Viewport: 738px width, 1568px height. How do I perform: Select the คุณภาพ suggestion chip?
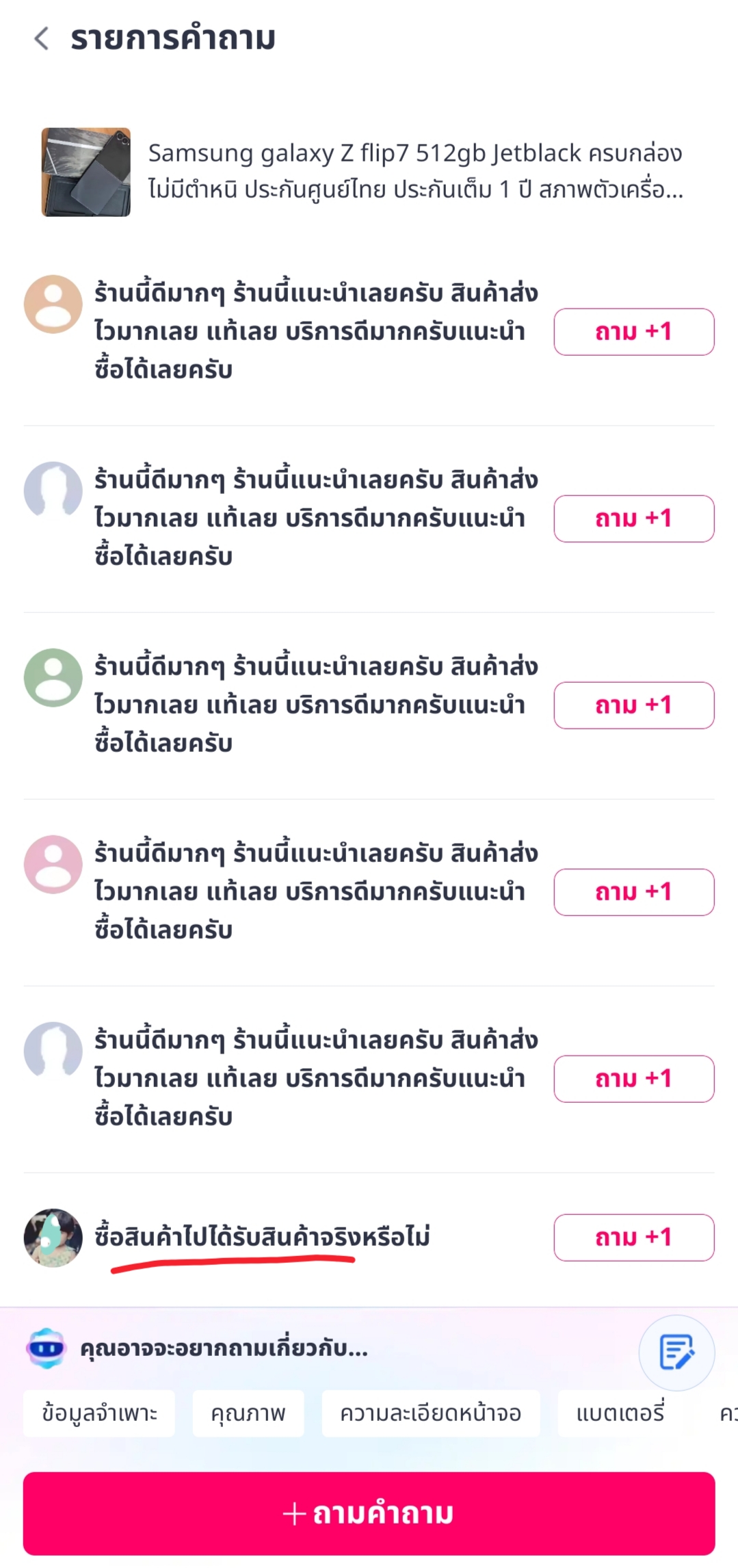click(248, 1413)
